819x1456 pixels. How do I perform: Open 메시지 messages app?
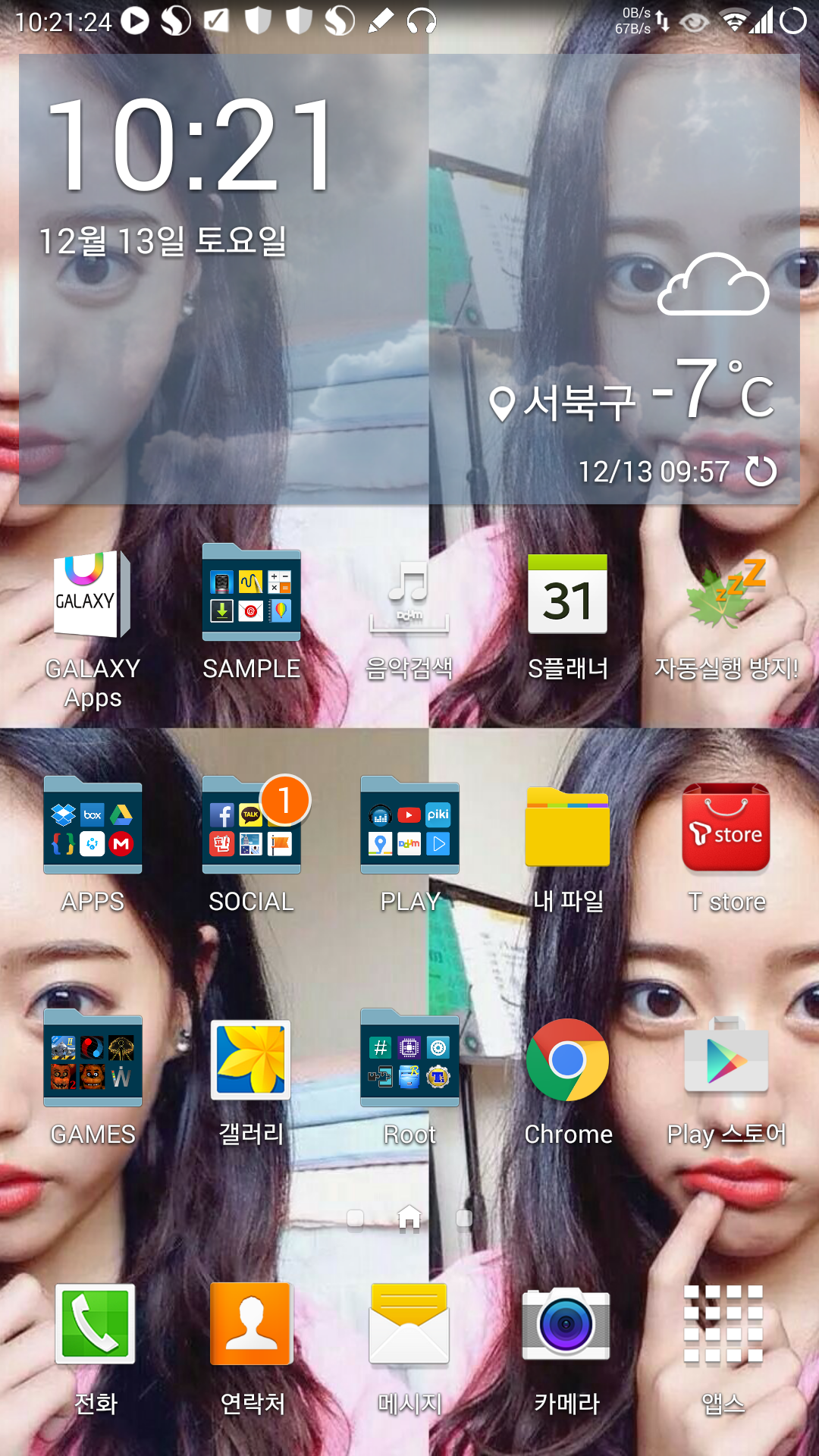pos(409,1323)
